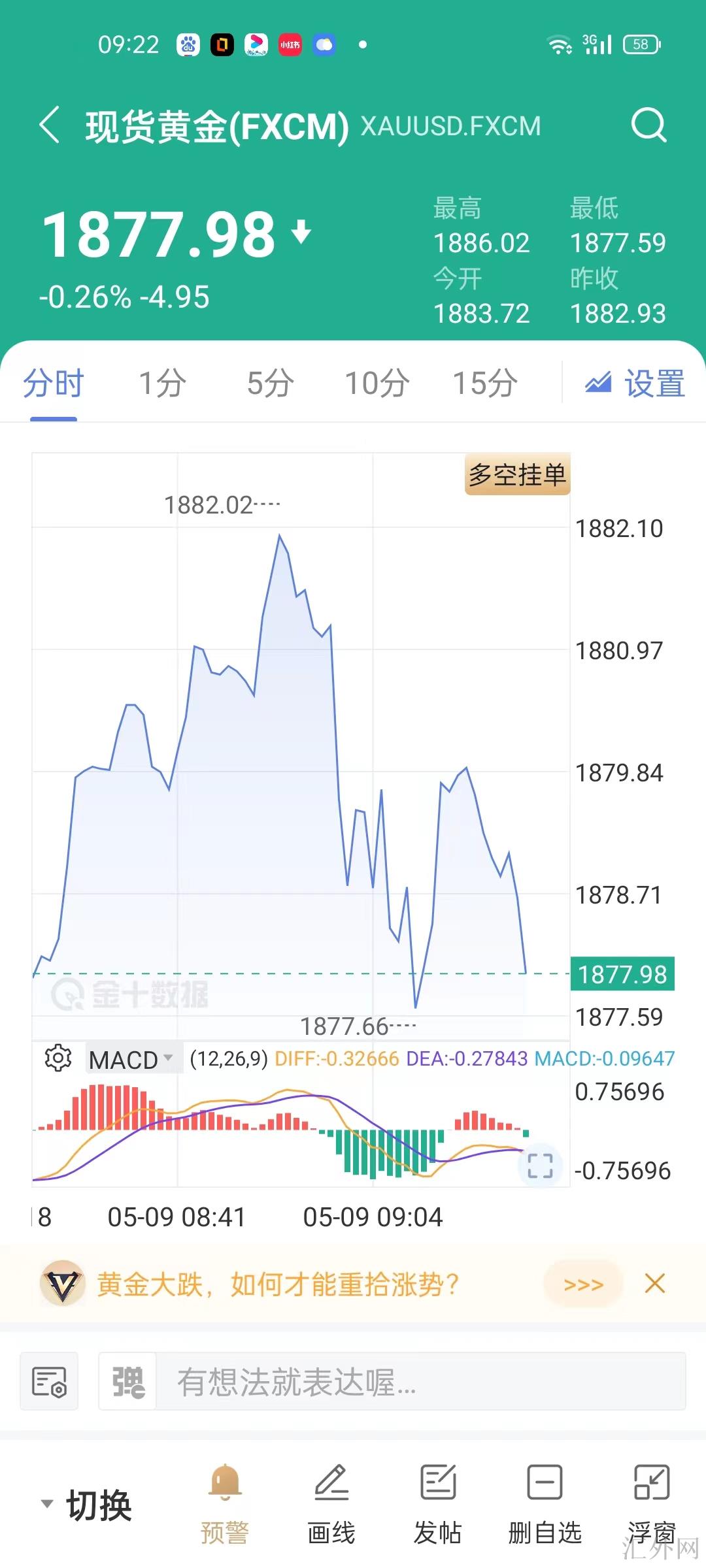Viewport: 706px width, 1568px height.
Task: Expand chart to fullscreen
Action: click(540, 1165)
